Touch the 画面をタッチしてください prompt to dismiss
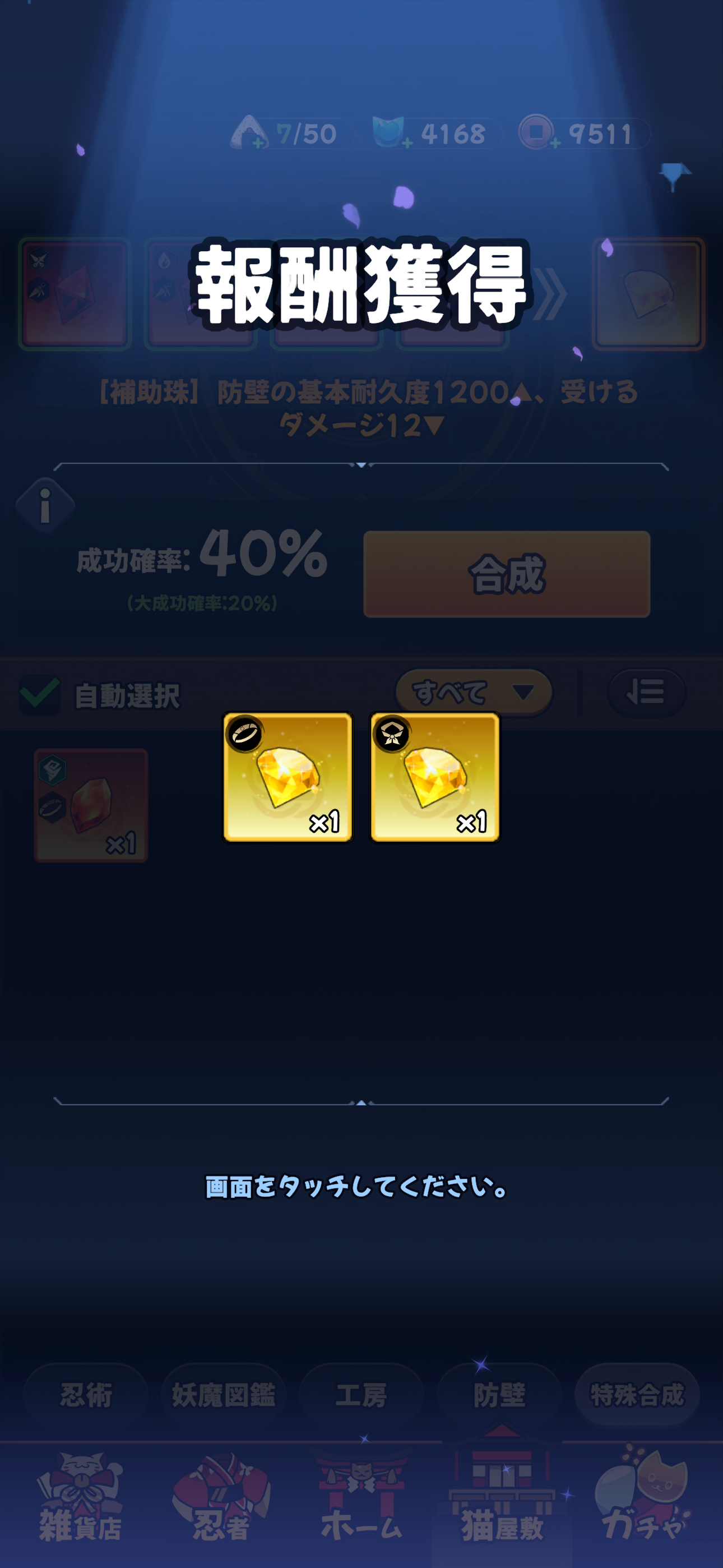The image size is (723, 1568). (356, 1186)
